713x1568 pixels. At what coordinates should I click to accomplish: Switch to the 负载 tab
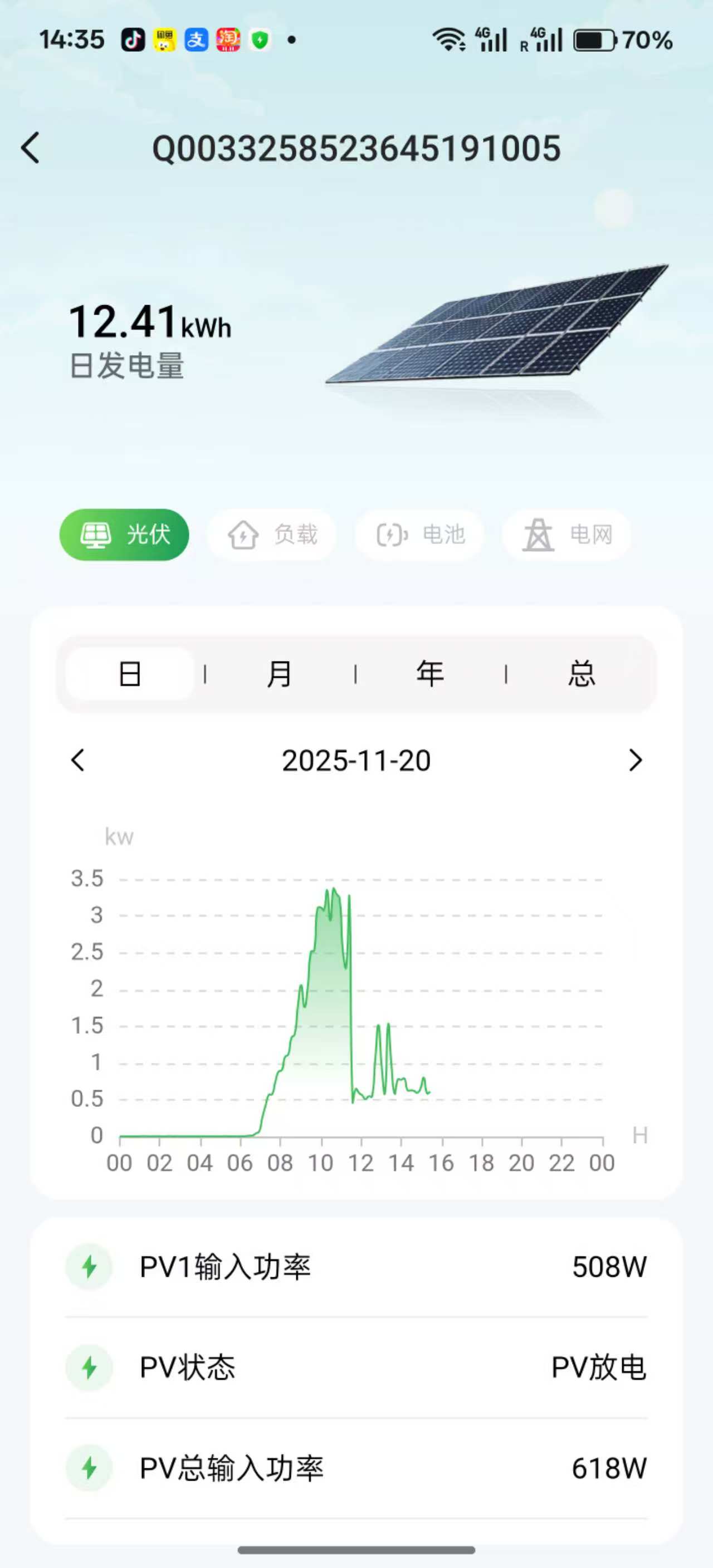272,535
